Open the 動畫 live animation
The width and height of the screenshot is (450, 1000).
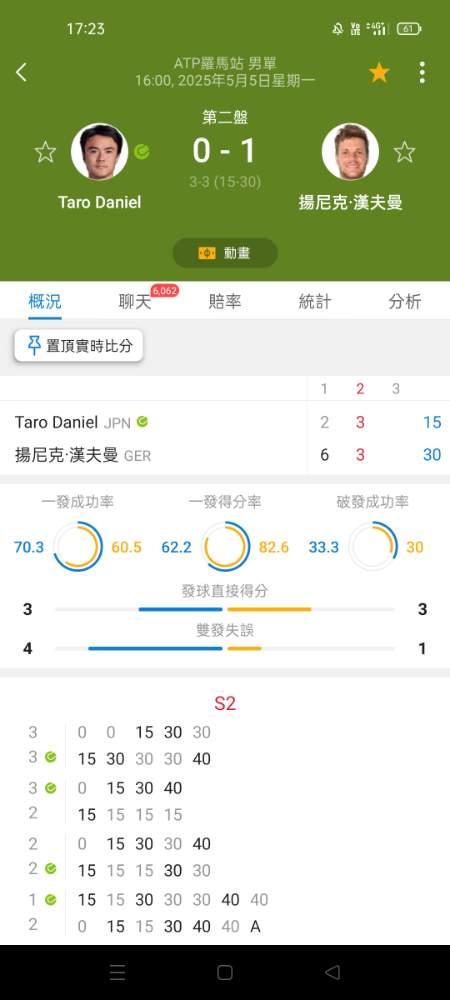225,253
